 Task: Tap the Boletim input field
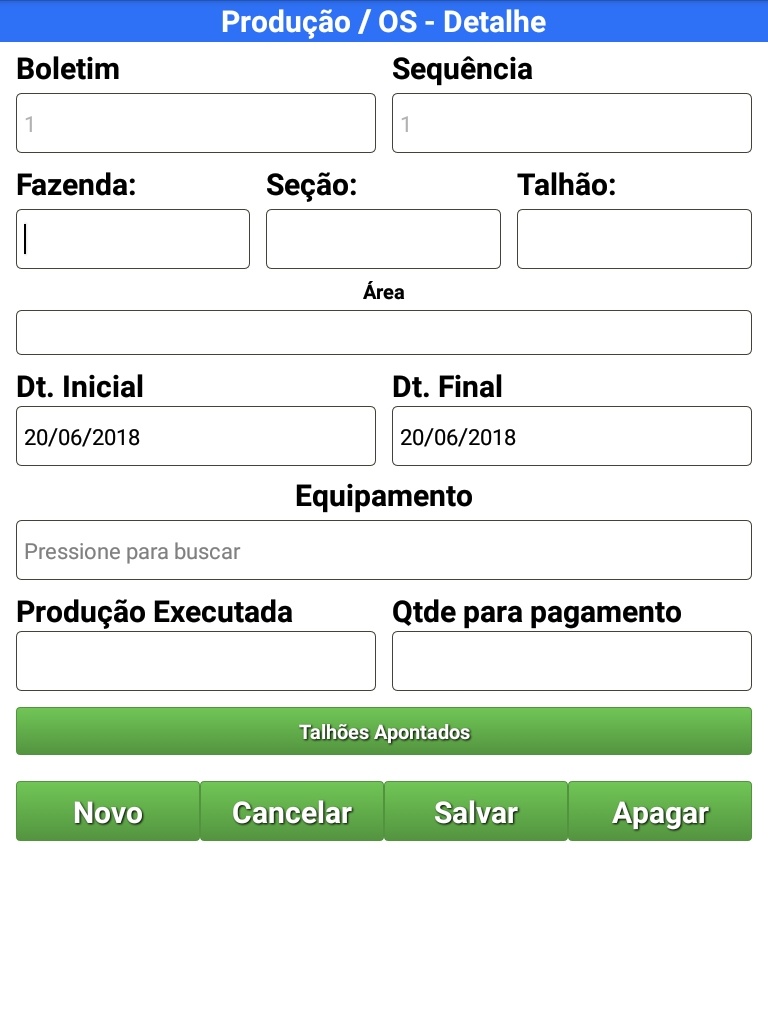[196, 123]
